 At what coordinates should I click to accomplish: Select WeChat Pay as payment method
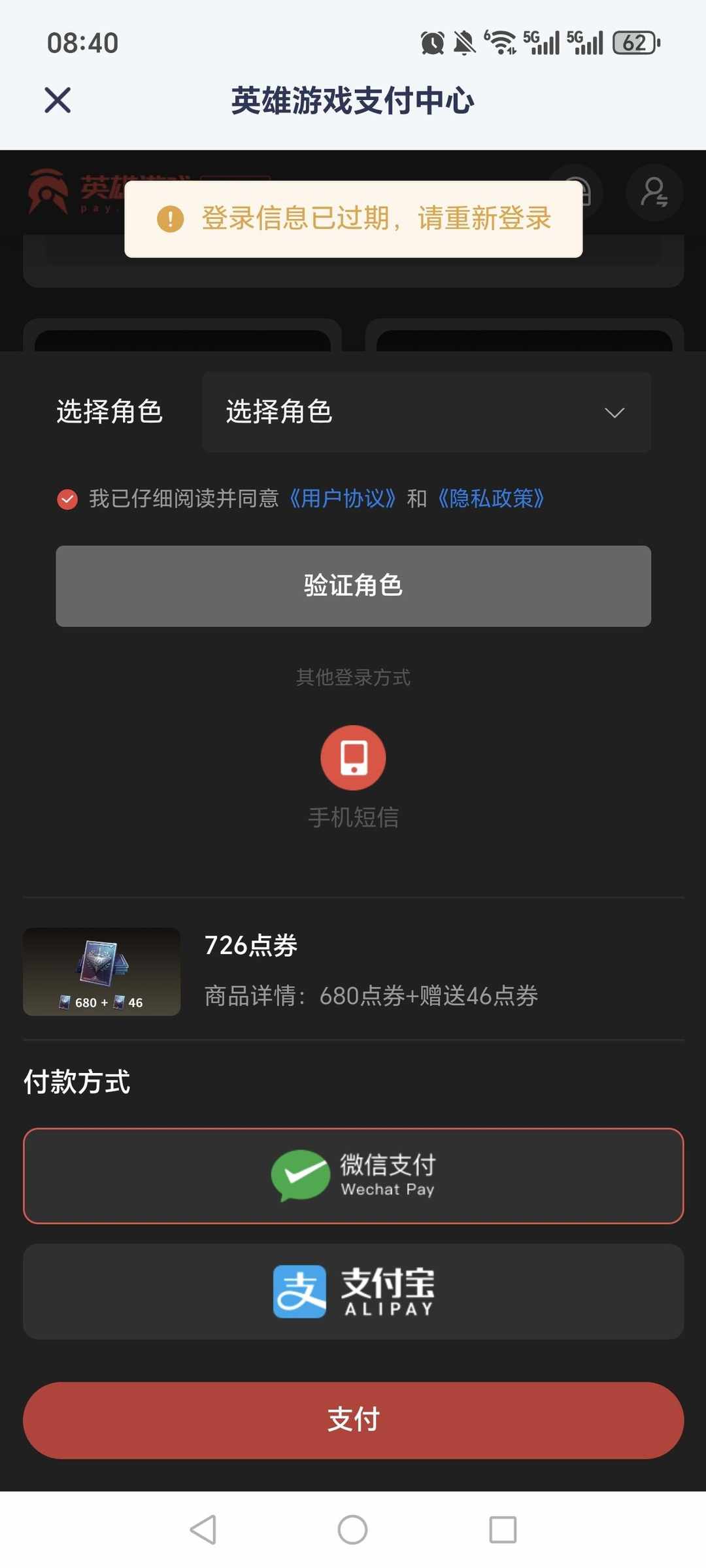[352, 1175]
